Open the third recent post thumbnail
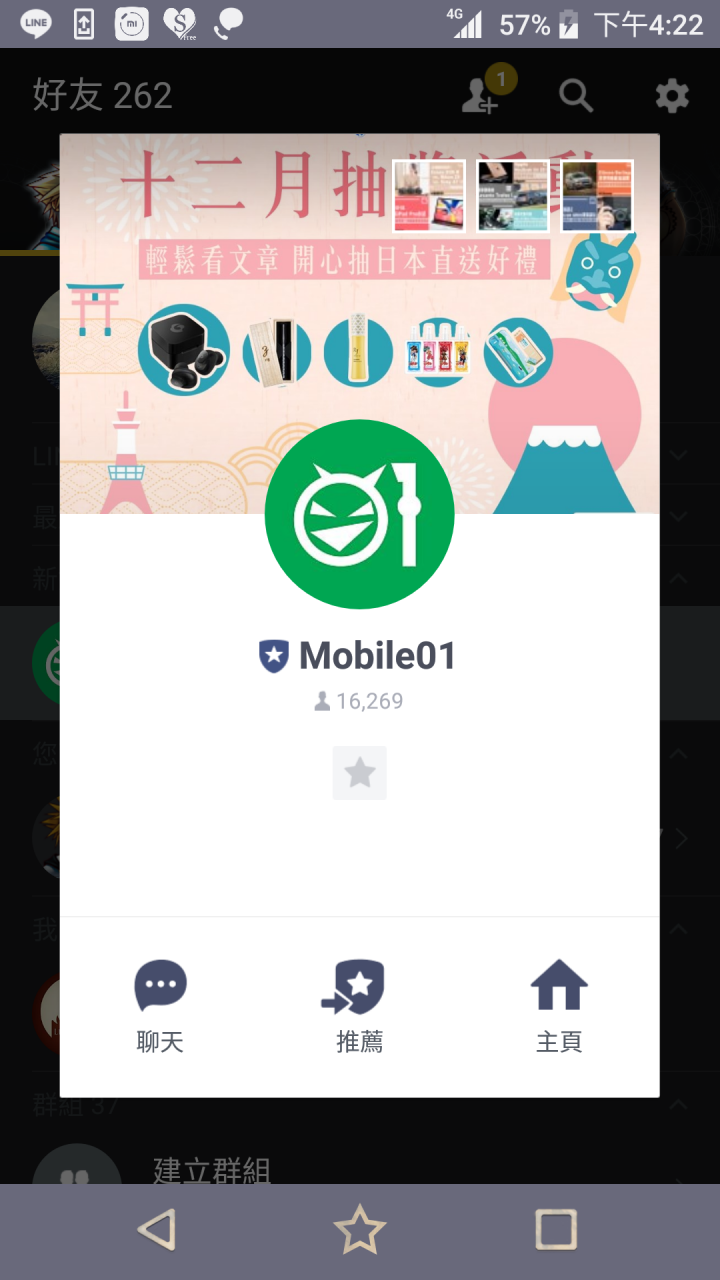 point(597,196)
